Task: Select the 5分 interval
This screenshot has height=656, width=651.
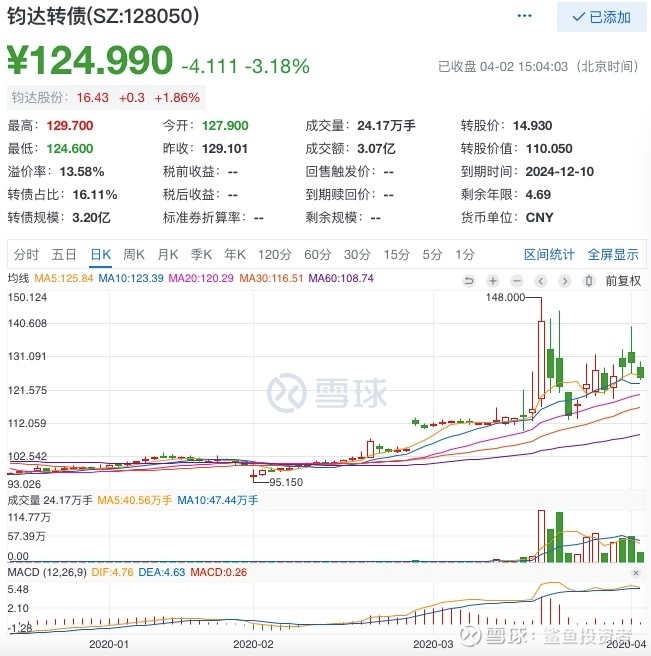Action: 432,255
